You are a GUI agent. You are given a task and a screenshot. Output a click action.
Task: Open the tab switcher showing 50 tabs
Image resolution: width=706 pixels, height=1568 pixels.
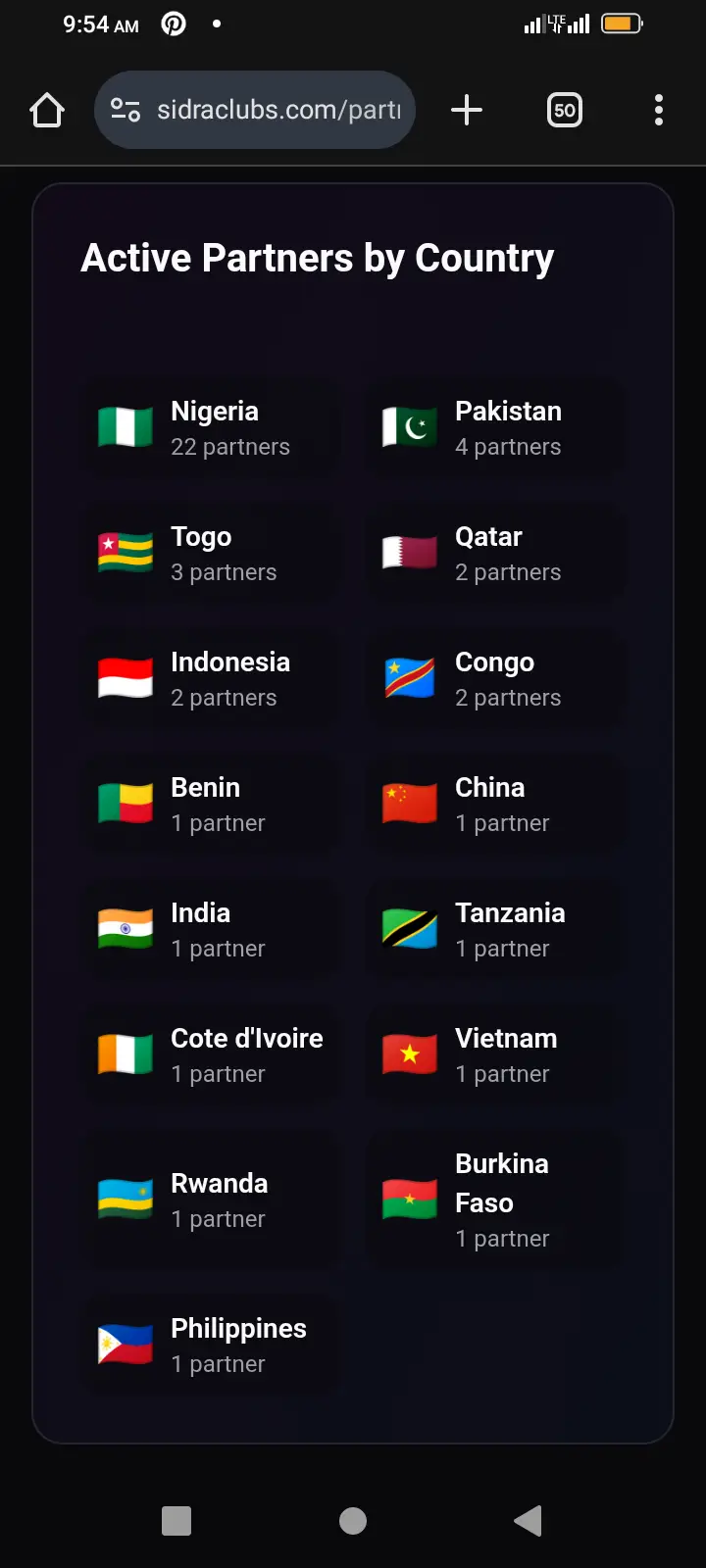[564, 110]
